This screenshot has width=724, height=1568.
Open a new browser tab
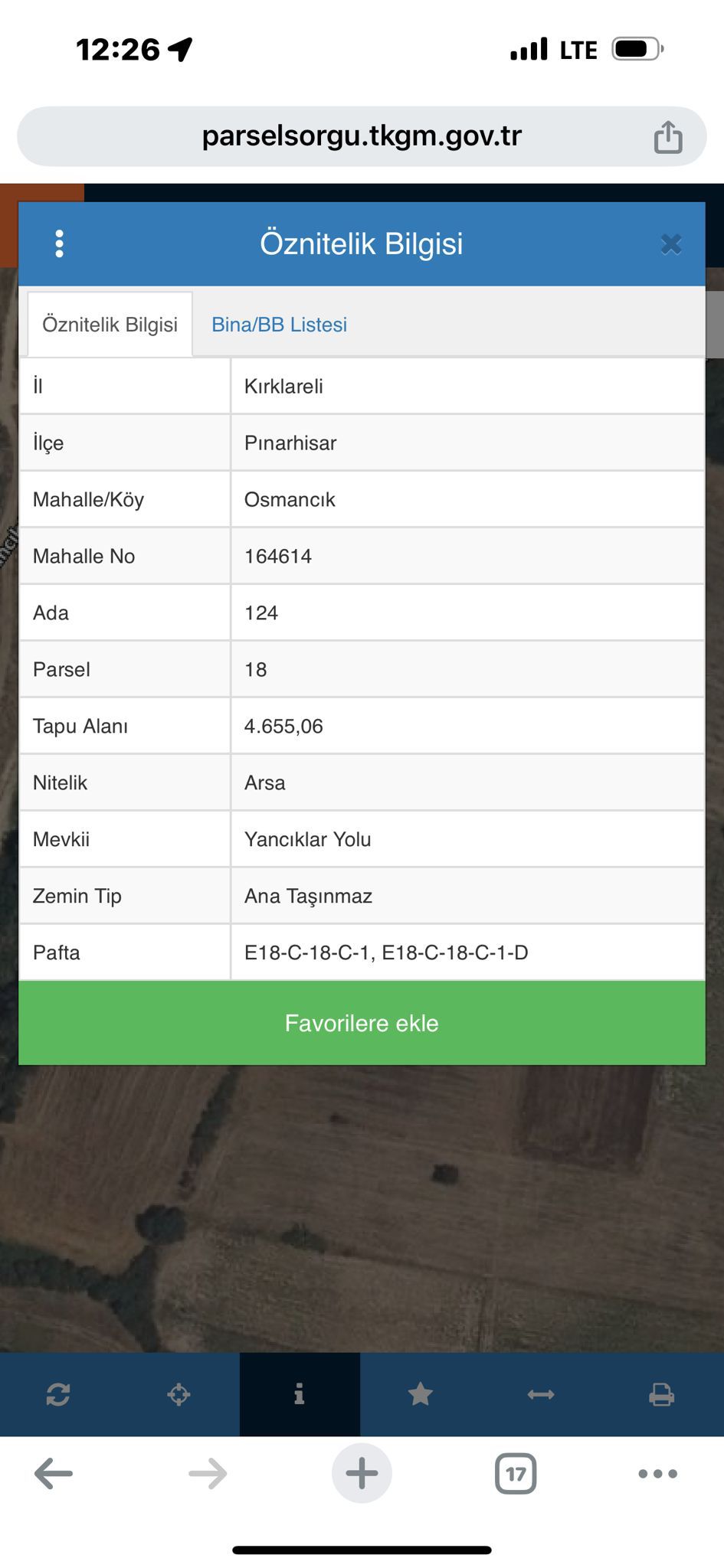click(x=362, y=1473)
